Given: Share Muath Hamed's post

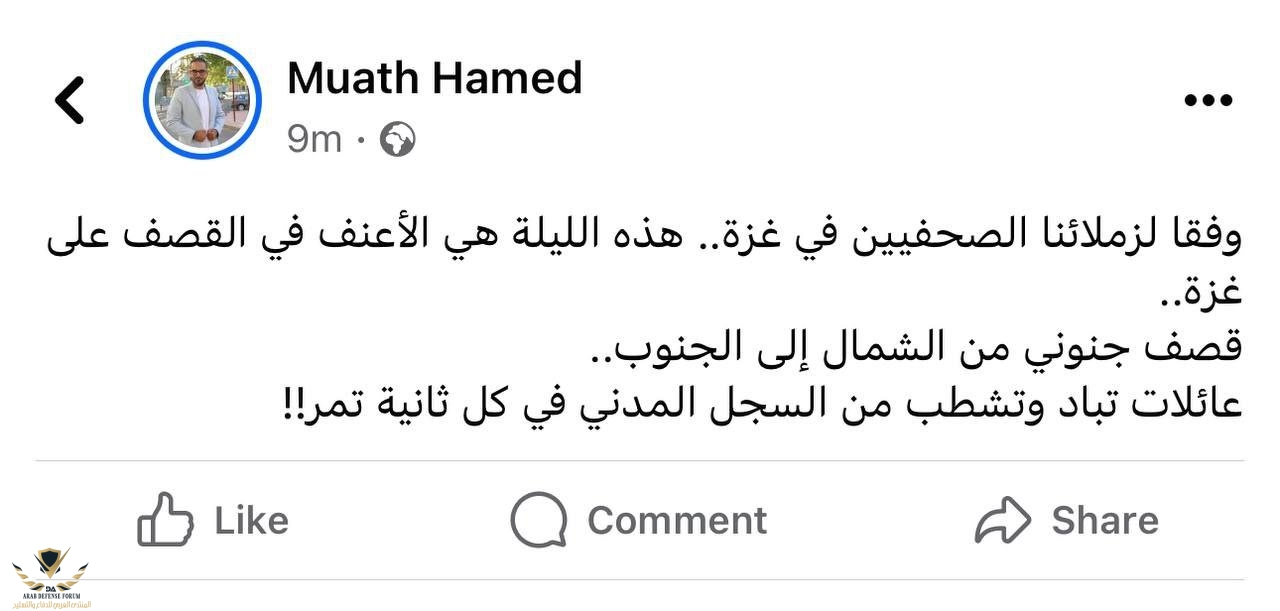Looking at the screenshot, I should (x=1066, y=520).
